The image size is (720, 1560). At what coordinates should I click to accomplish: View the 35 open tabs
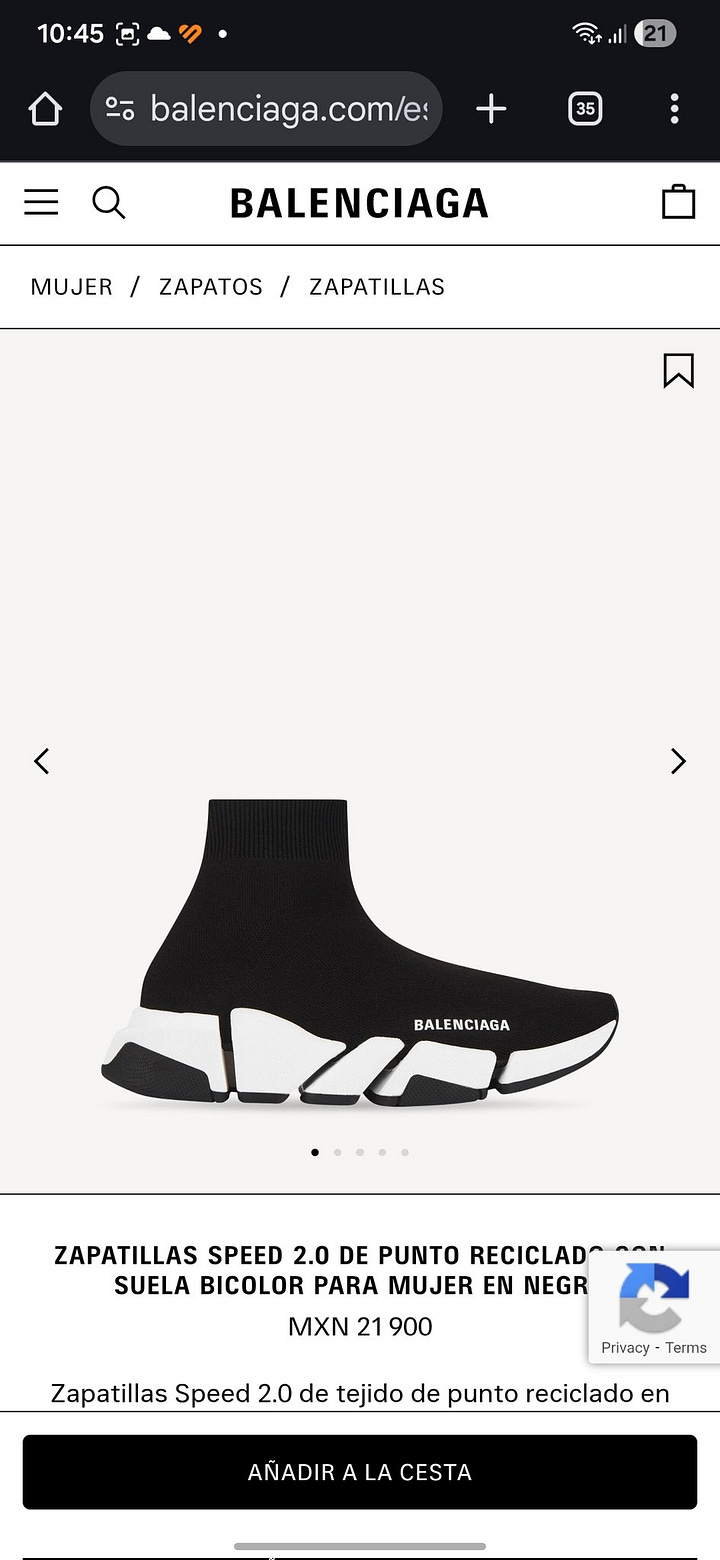(x=585, y=109)
